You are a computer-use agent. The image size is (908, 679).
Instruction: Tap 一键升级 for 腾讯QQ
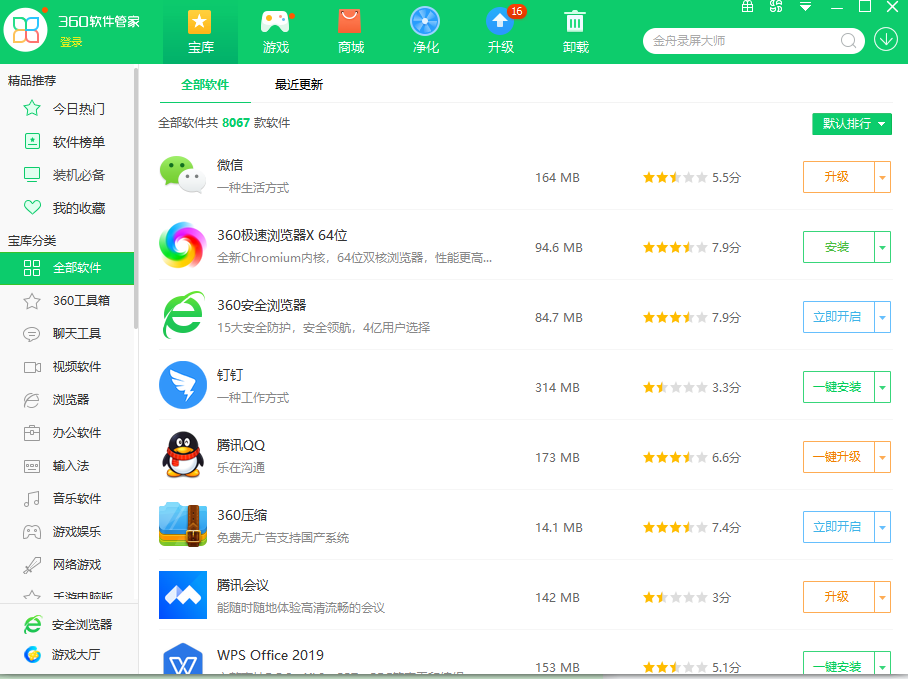point(837,457)
